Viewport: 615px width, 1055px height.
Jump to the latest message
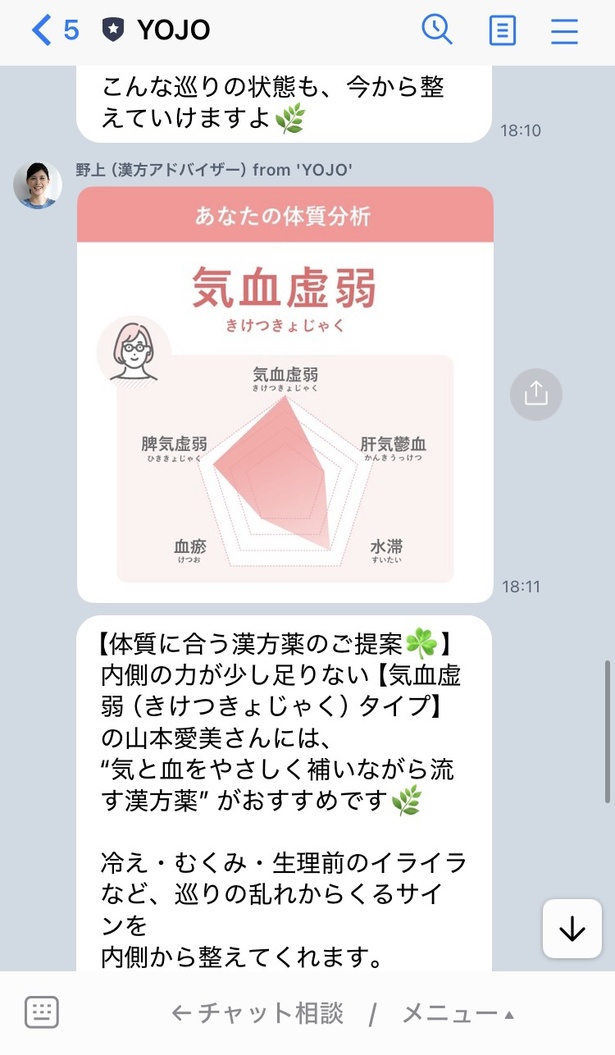click(x=572, y=929)
